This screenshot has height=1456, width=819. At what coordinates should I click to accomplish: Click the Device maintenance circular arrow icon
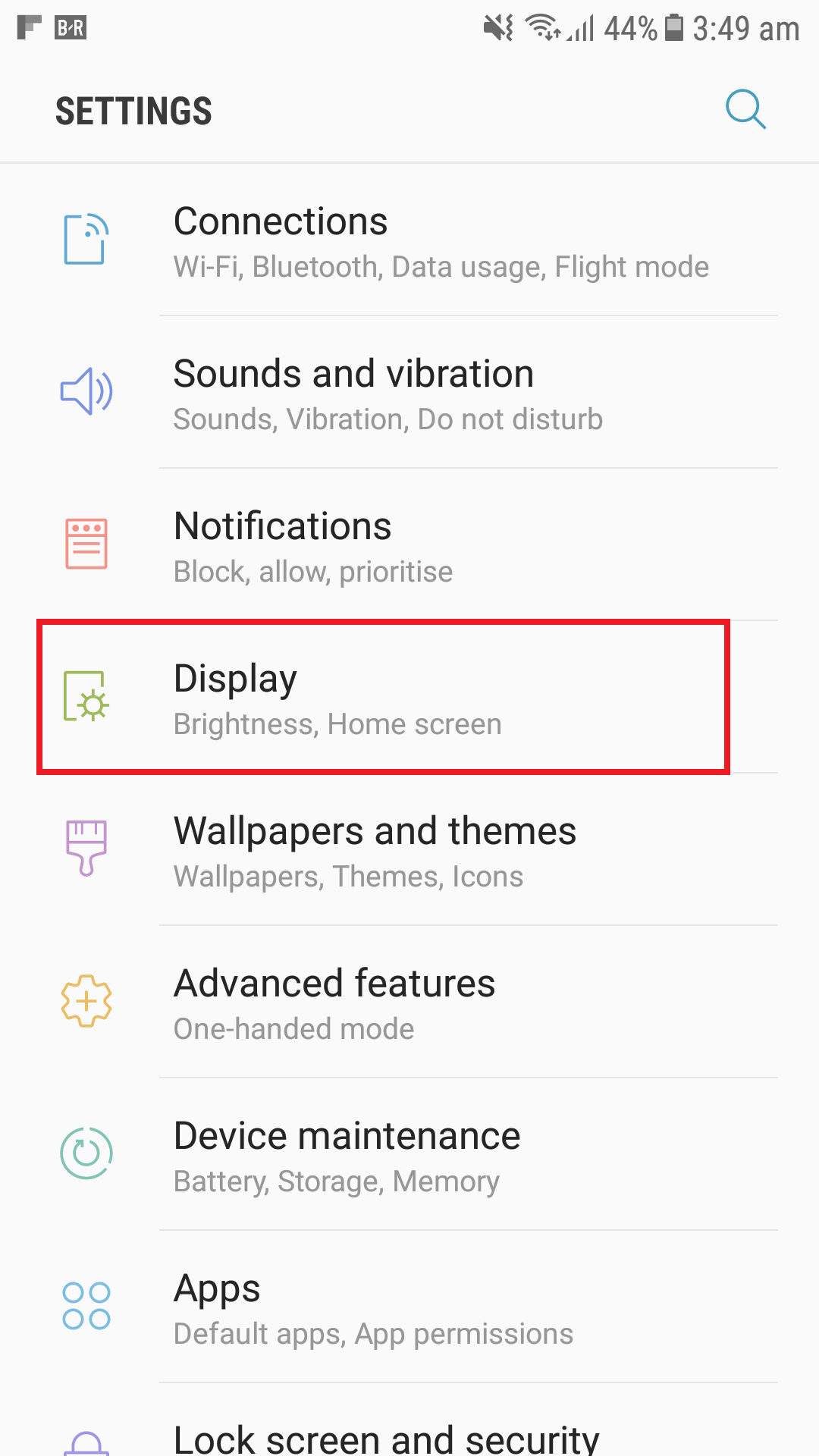pyautogui.click(x=86, y=1155)
